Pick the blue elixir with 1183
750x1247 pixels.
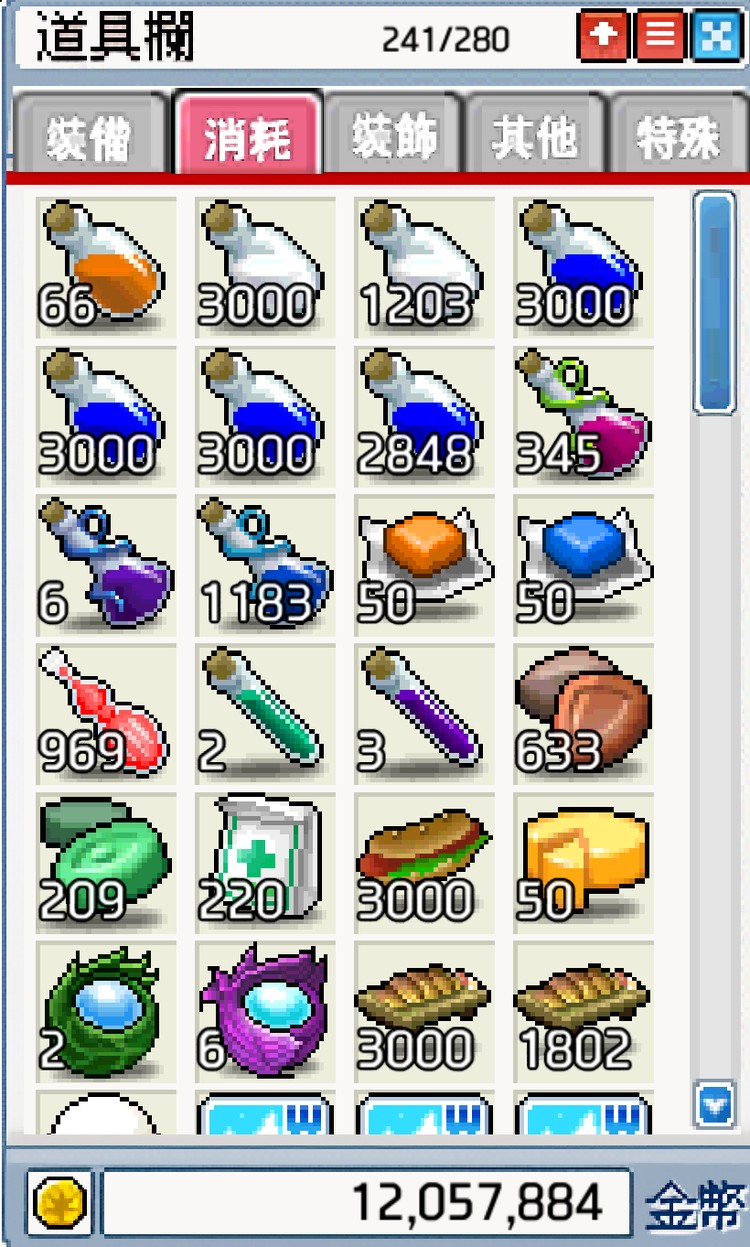(x=265, y=565)
